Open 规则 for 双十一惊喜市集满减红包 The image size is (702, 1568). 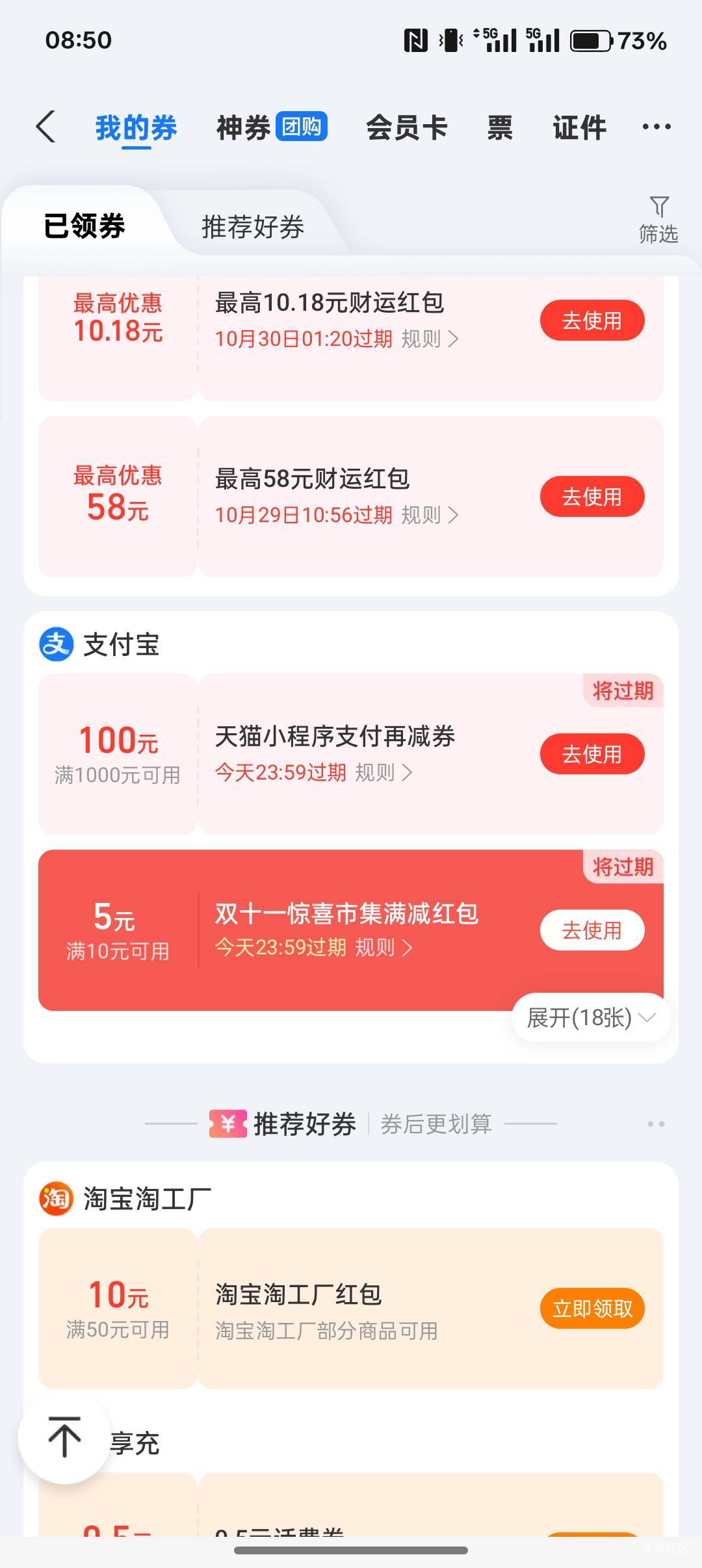tap(383, 948)
